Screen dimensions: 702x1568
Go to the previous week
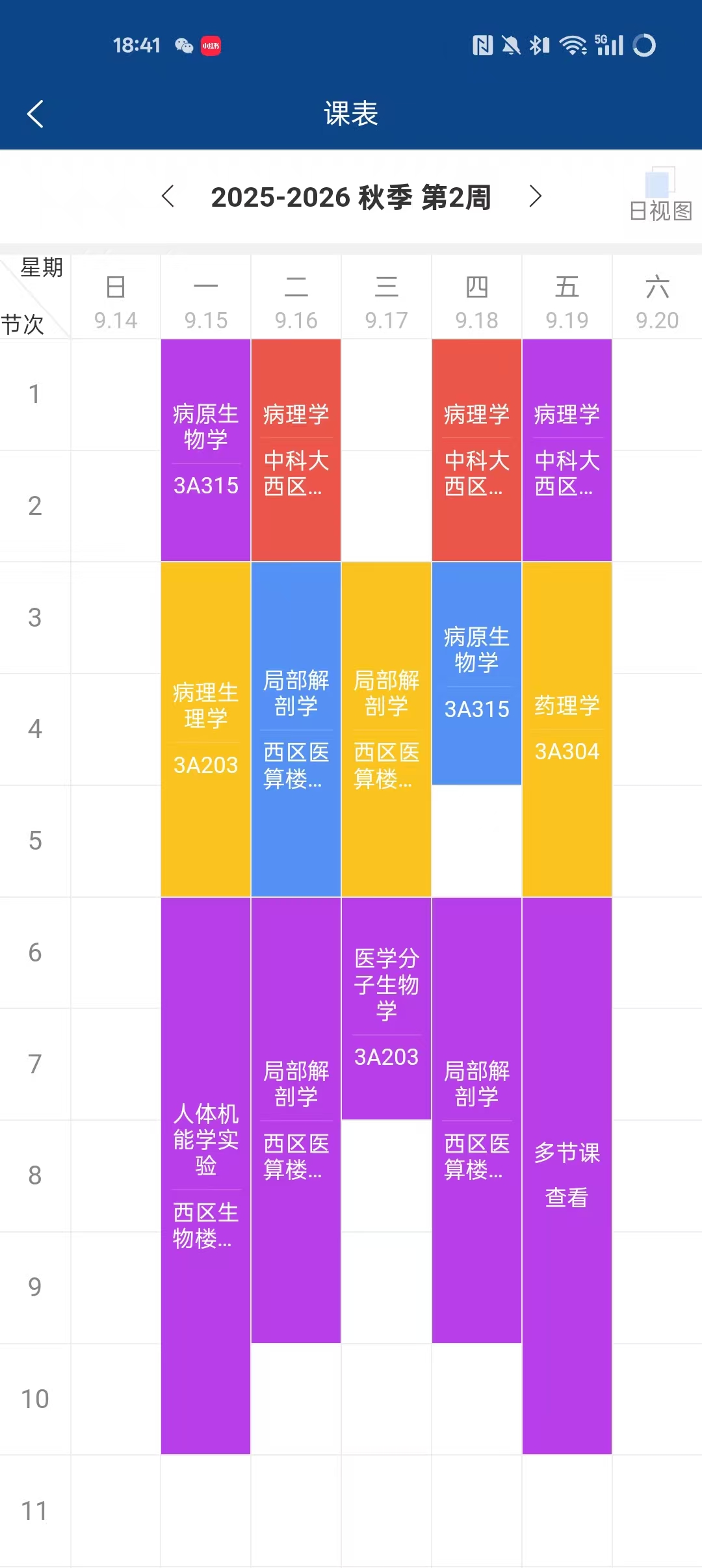[x=168, y=196]
